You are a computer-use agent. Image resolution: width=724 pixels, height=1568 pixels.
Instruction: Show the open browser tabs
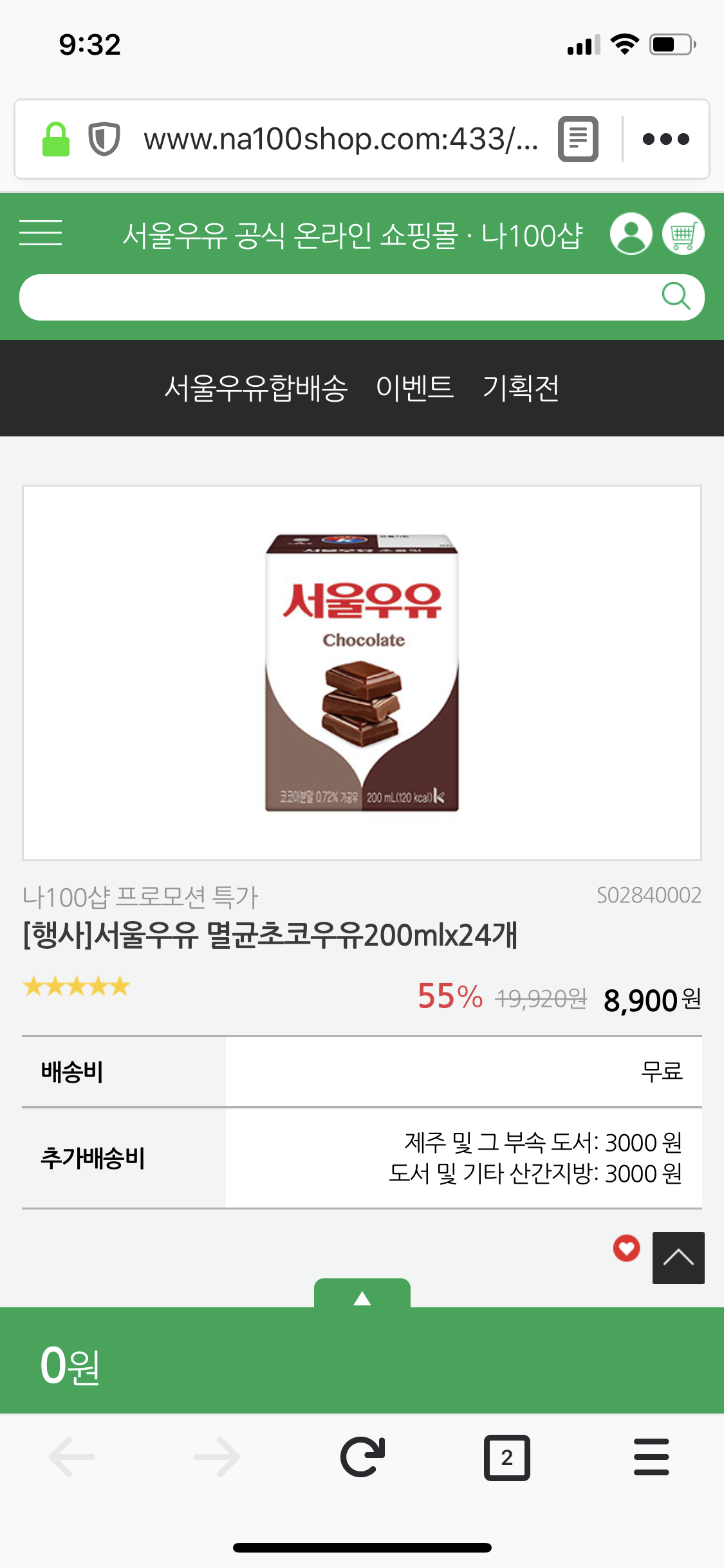(507, 1457)
